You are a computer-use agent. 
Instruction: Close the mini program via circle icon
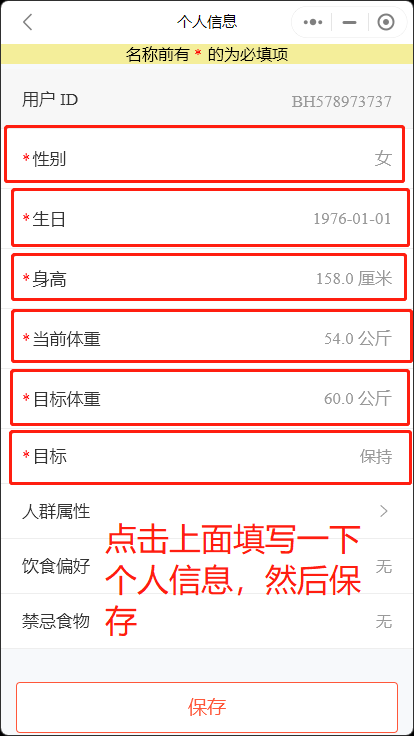pos(386,22)
